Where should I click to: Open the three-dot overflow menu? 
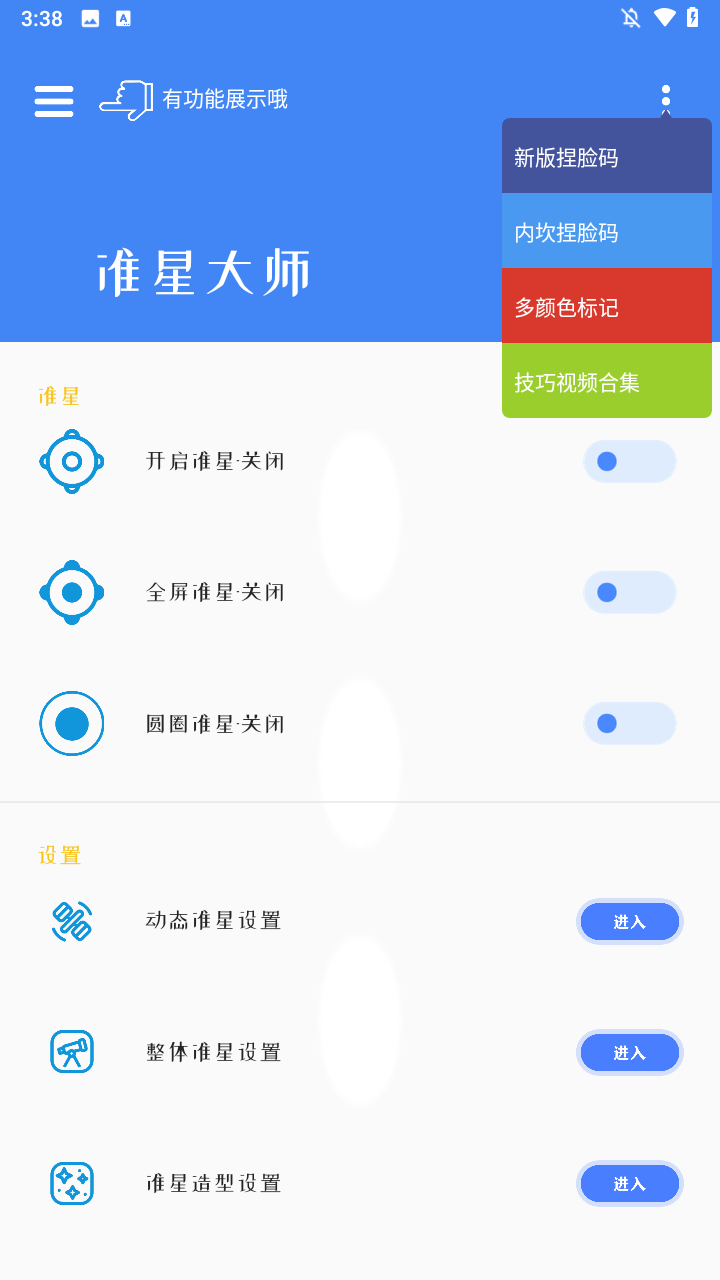(666, 98)
